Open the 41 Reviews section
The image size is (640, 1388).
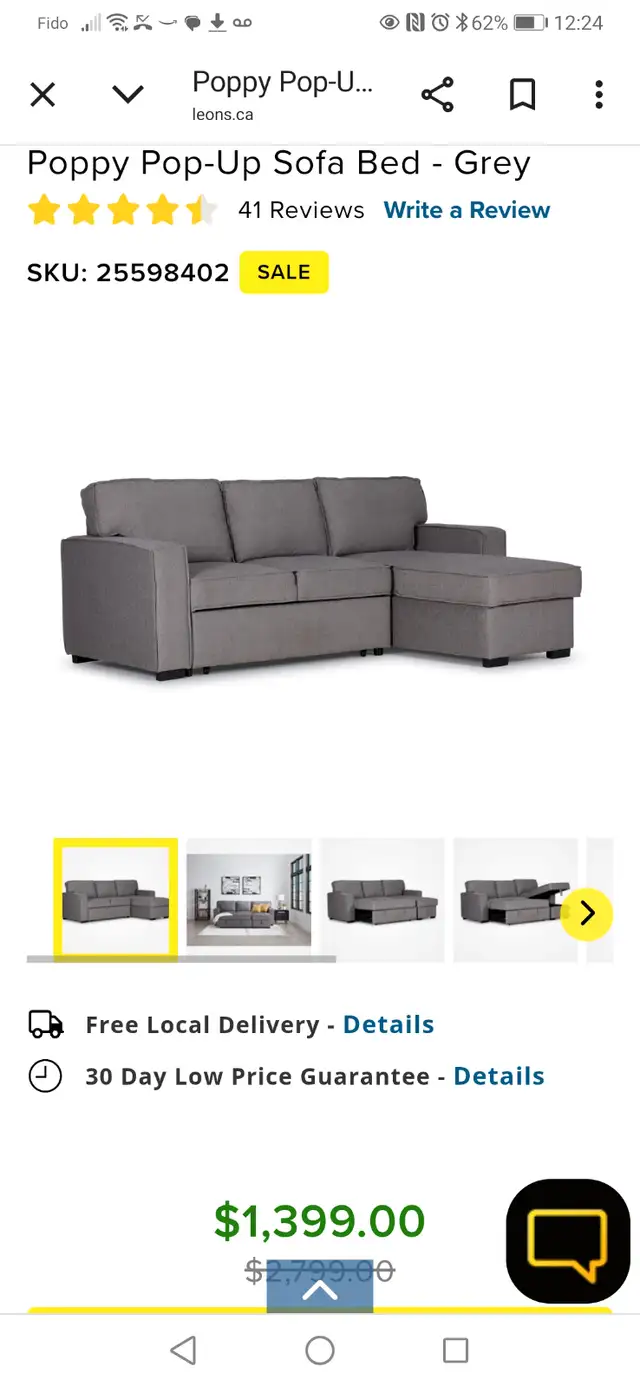click(301, 210)
